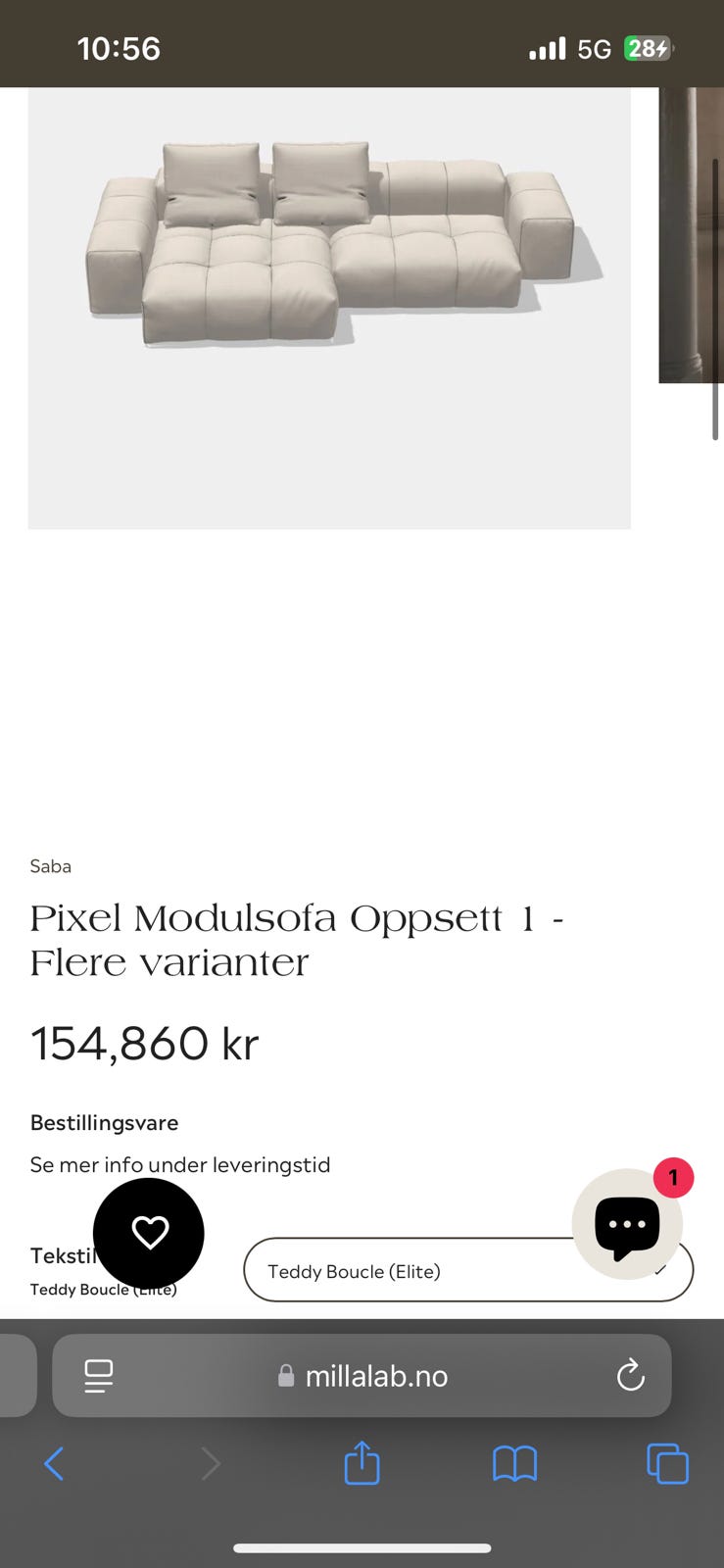The width and height of the screenshot is (724, 1568).
Task: Reload the millalab.no page
Action: click(631, 1375)
